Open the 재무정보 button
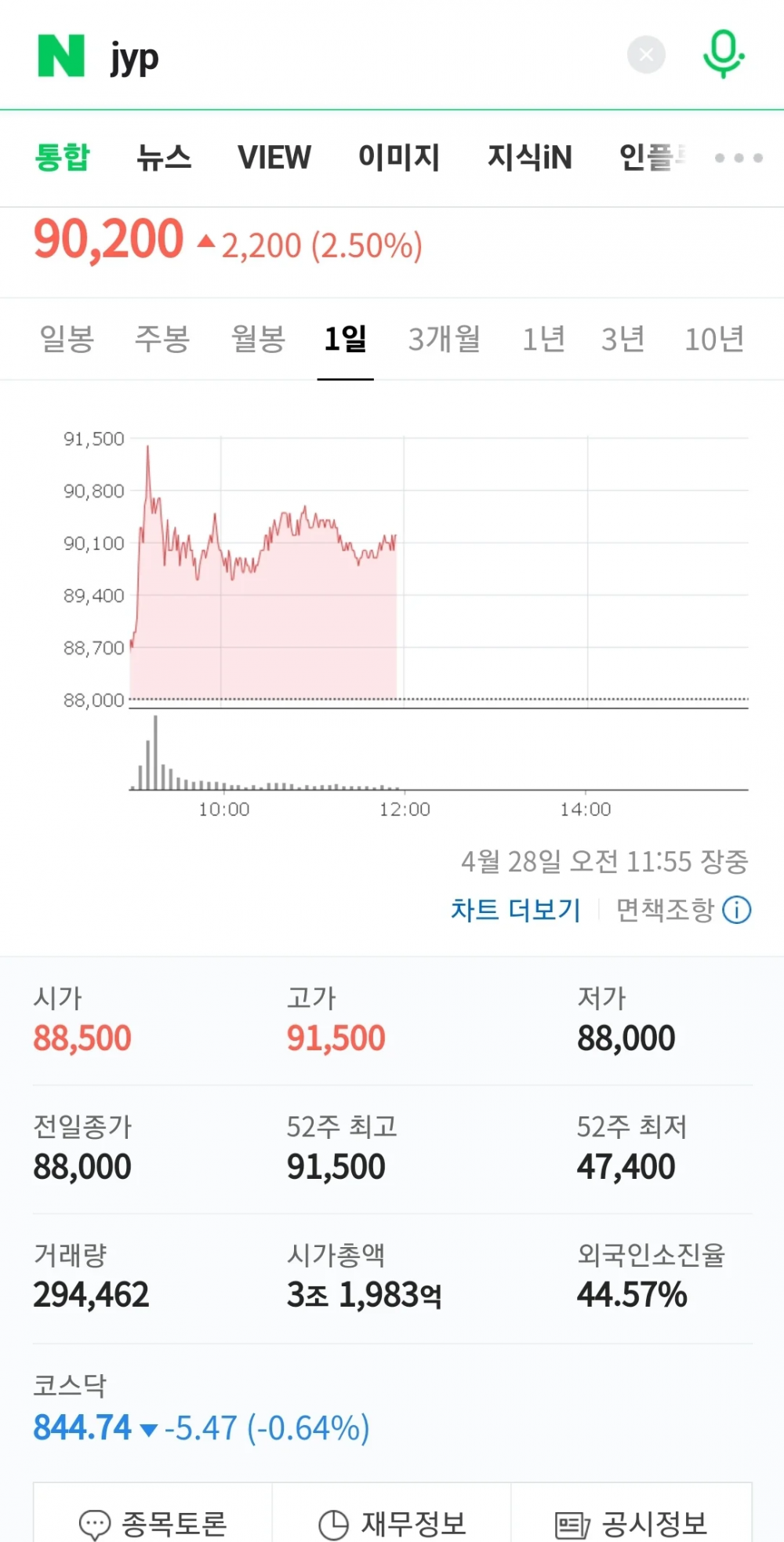The image size is (784, 1542). (392, 1524)
